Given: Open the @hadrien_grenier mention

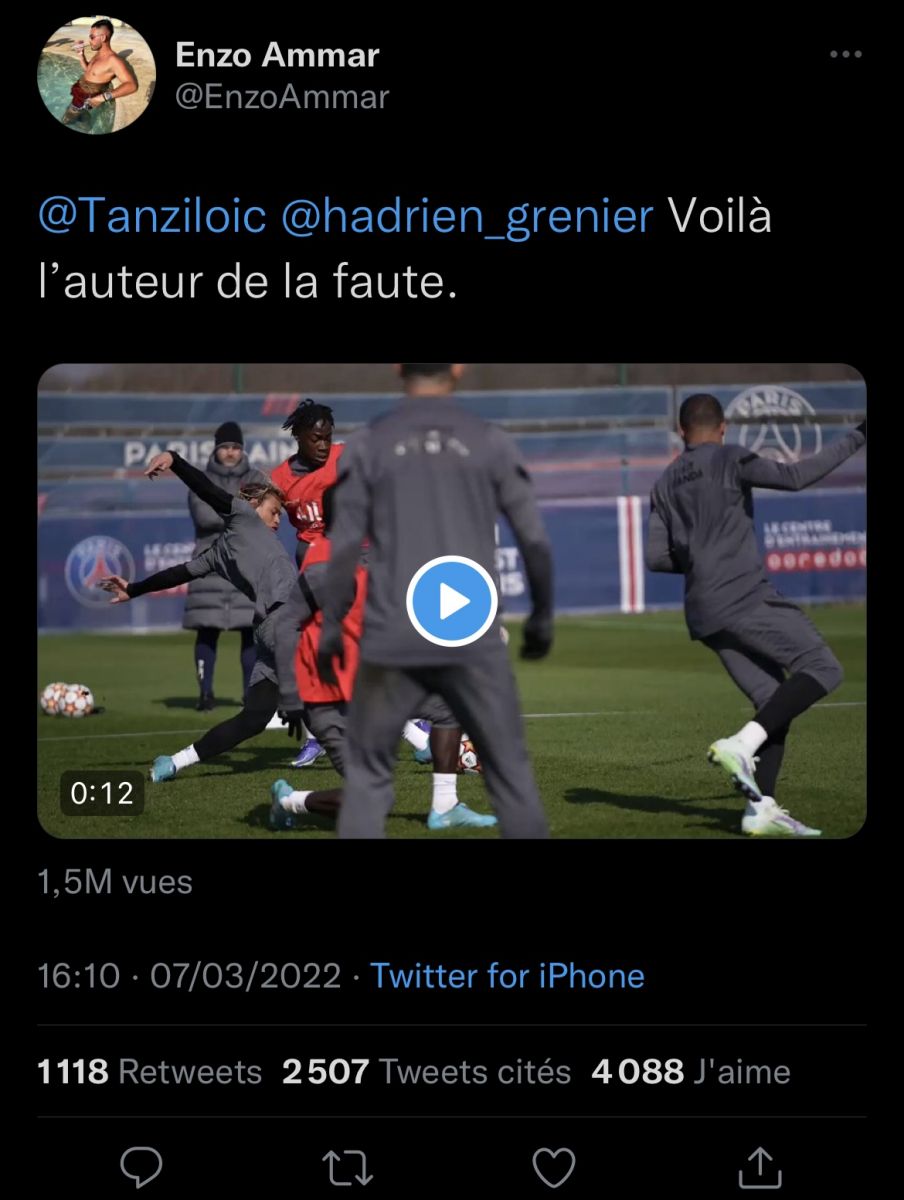Looking at the screenshot, I should 467,216.
